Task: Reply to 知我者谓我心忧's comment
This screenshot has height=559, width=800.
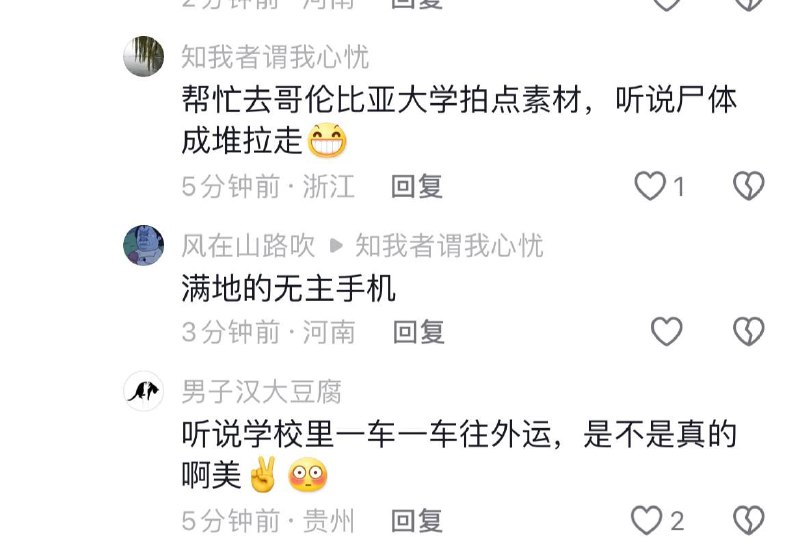Action: [x=417, y=186]
